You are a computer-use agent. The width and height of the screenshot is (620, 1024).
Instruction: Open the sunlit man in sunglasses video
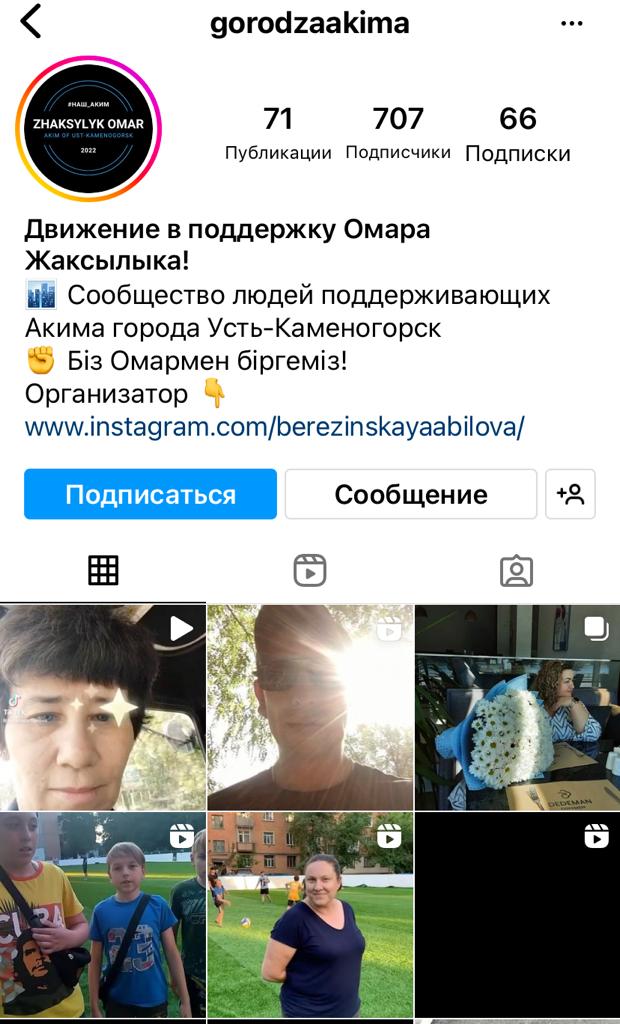pyautogui.click(x=310, y=706)
